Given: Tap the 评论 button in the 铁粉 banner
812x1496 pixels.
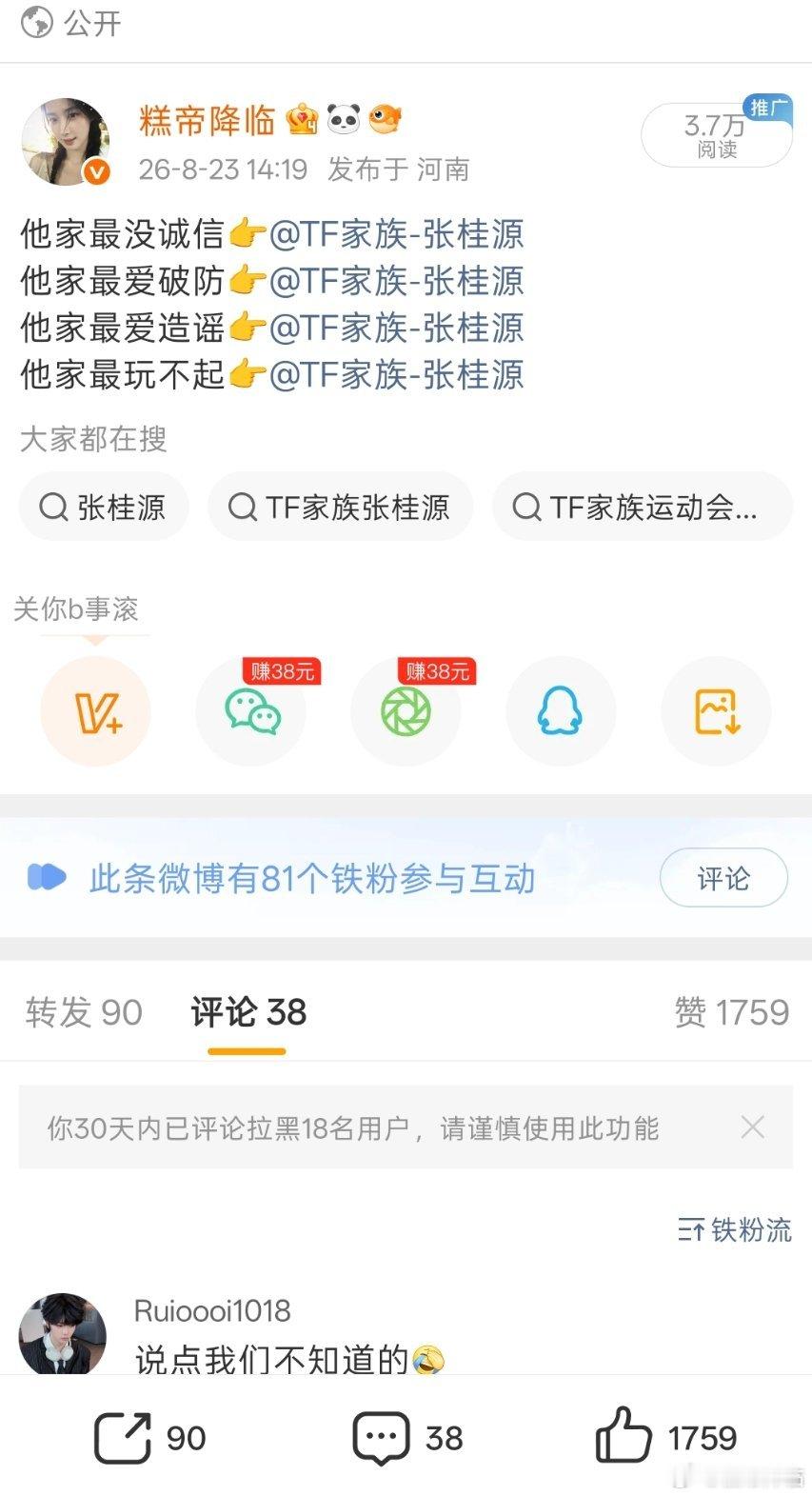Looking at the screenshot, I should pyautogui.click(x=723, y=878).
